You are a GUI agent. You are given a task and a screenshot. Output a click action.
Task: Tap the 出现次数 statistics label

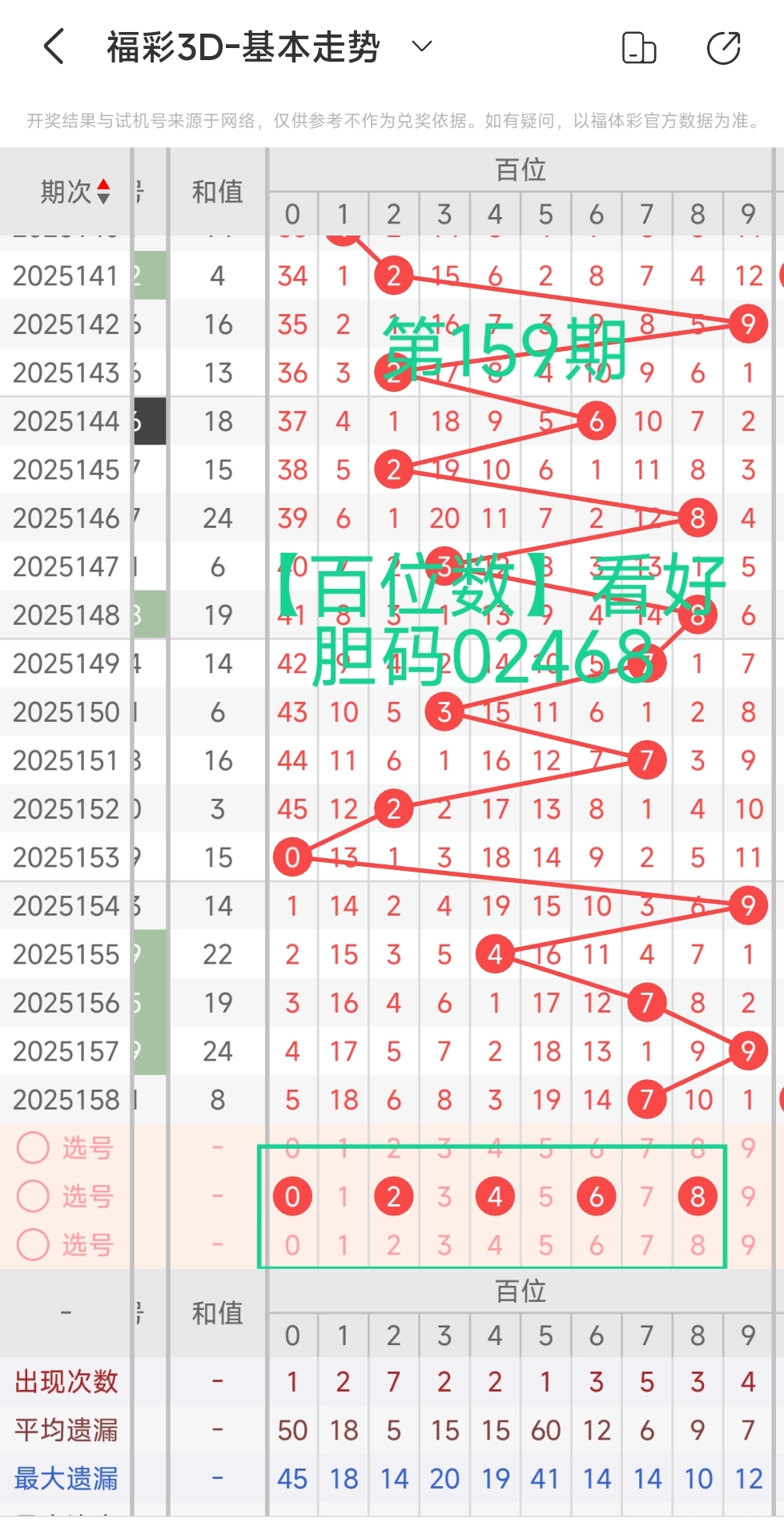pos(64,1381)
